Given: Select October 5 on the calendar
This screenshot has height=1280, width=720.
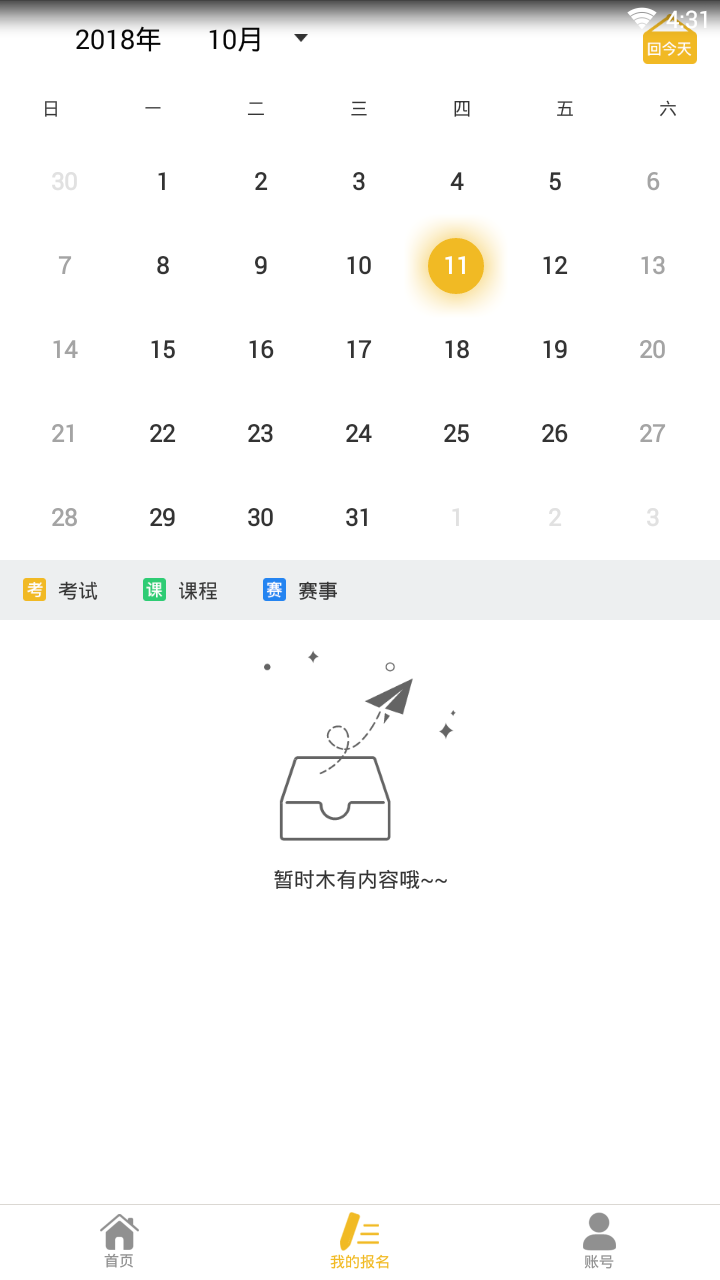Looking at the screenshot, I should [x=555, y=182].
